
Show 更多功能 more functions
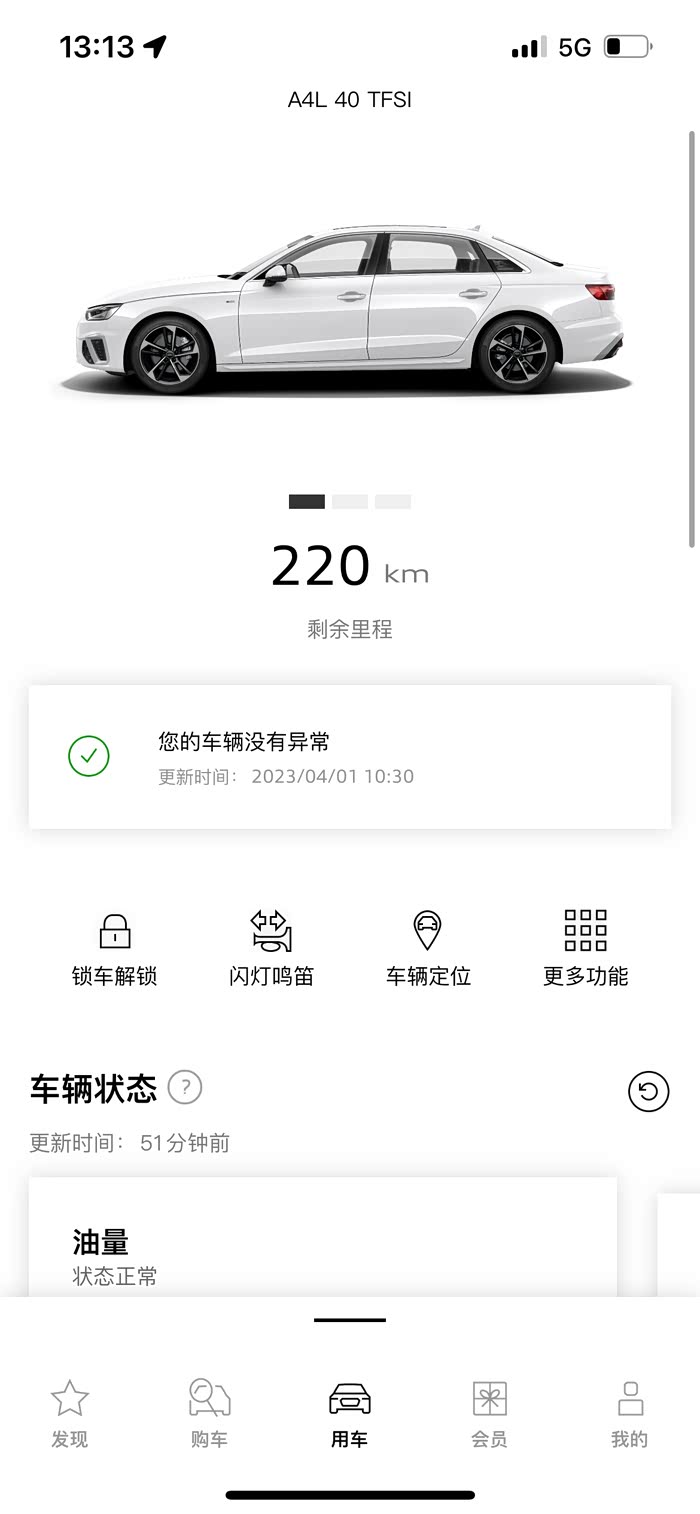[585, 948]
